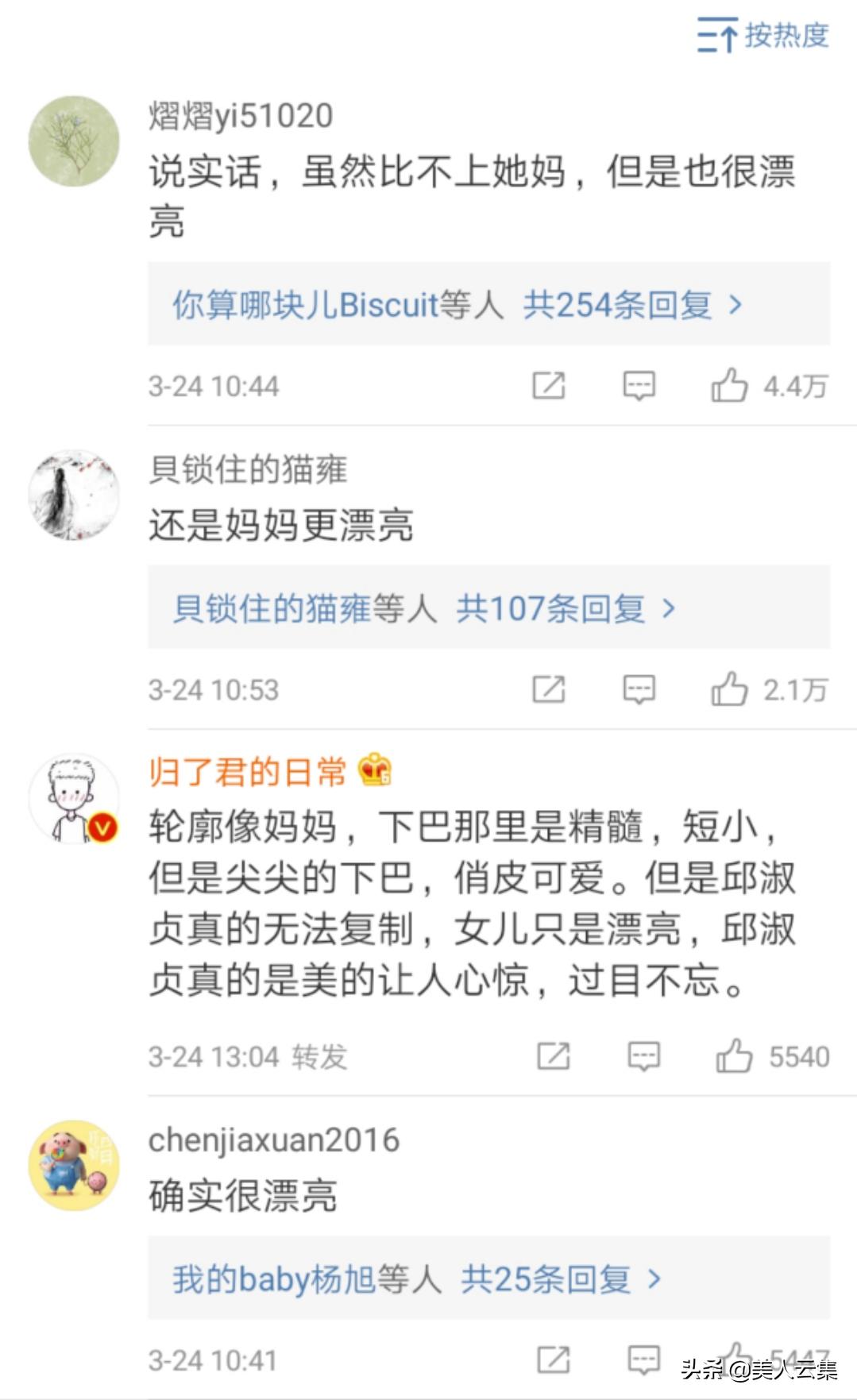Click chenjiaxuan2016's pig avatar
The image size is (857, 1400).
coord(74,1163)
